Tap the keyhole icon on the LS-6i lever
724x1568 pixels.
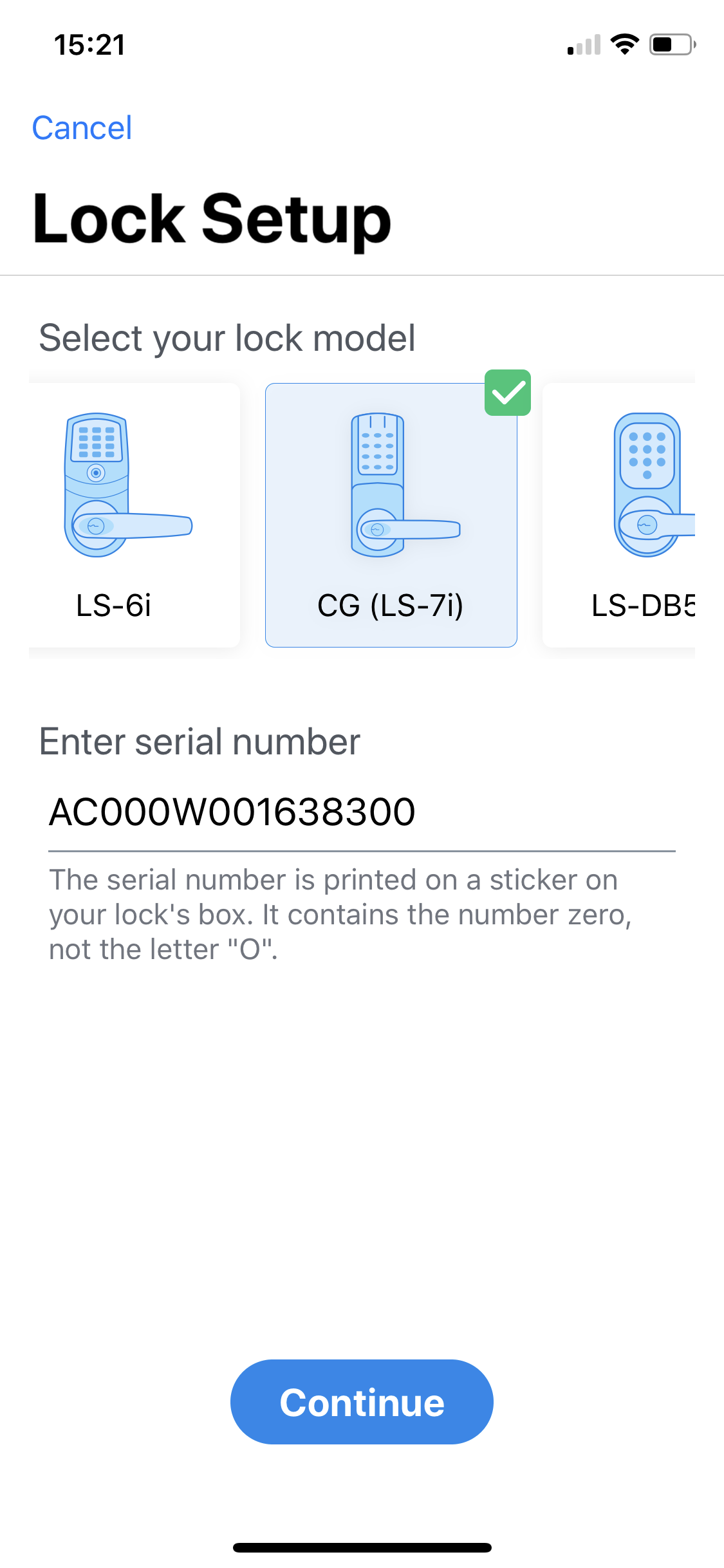[95, 527]
